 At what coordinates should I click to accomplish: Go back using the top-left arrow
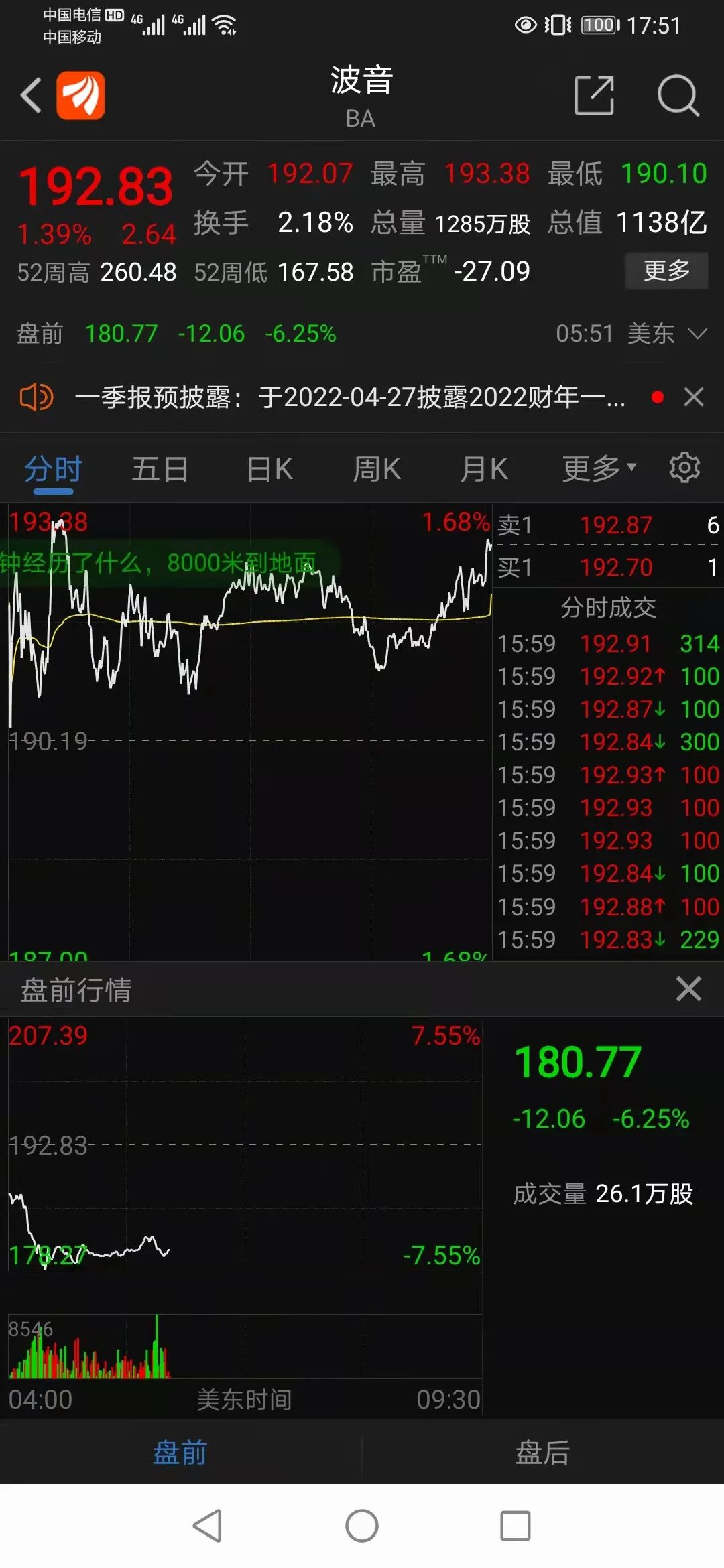click(31, 95)
